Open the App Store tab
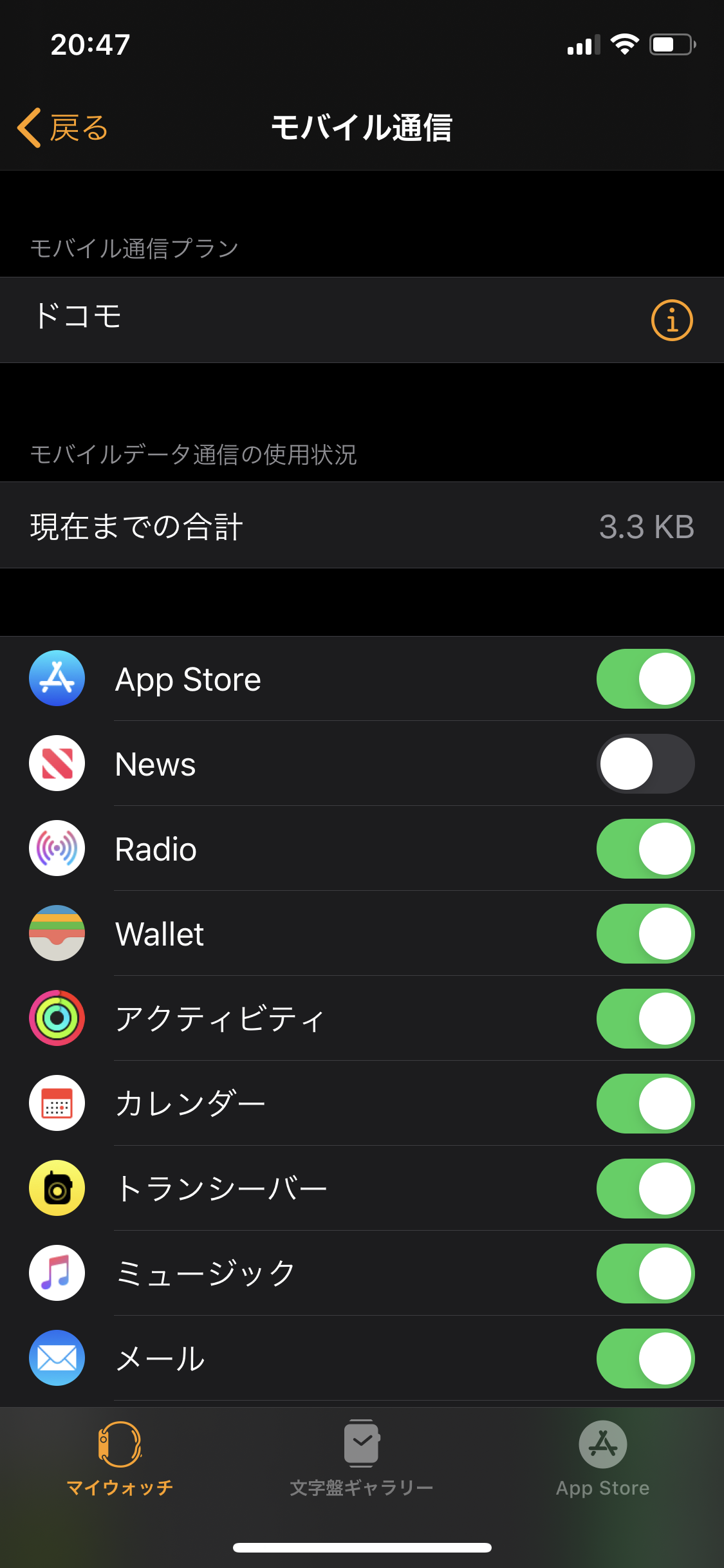The image size is (724, 1568). point(603,1459)
